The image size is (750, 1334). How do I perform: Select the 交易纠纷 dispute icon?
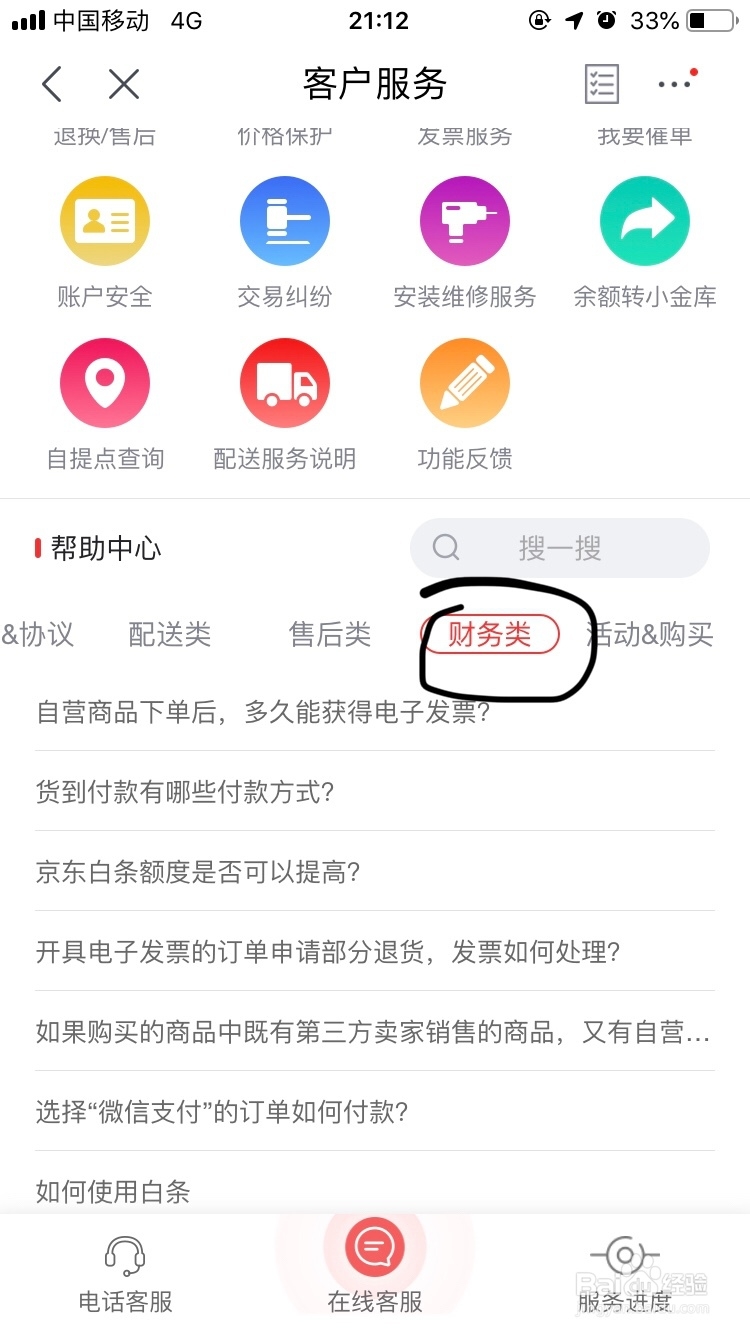tap(285, 220)
